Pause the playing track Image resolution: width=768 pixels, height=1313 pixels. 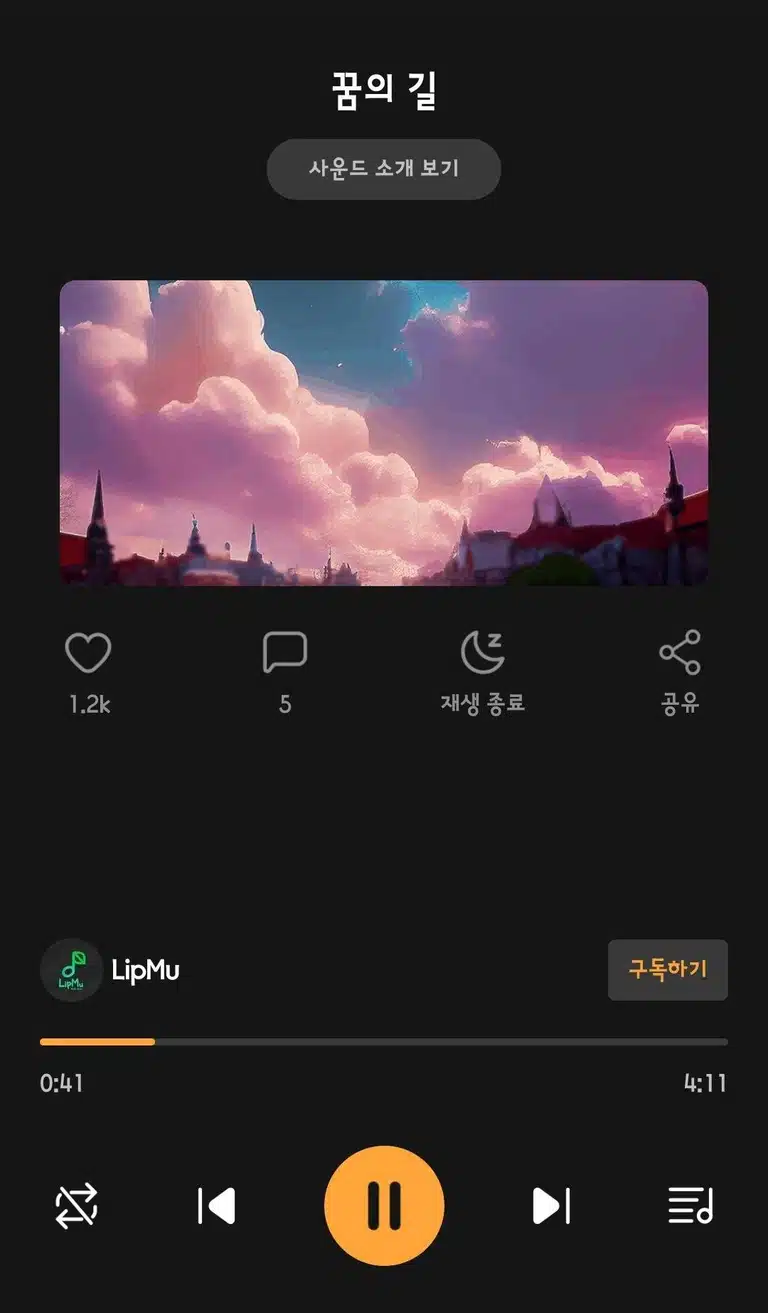coord(384,1206)
